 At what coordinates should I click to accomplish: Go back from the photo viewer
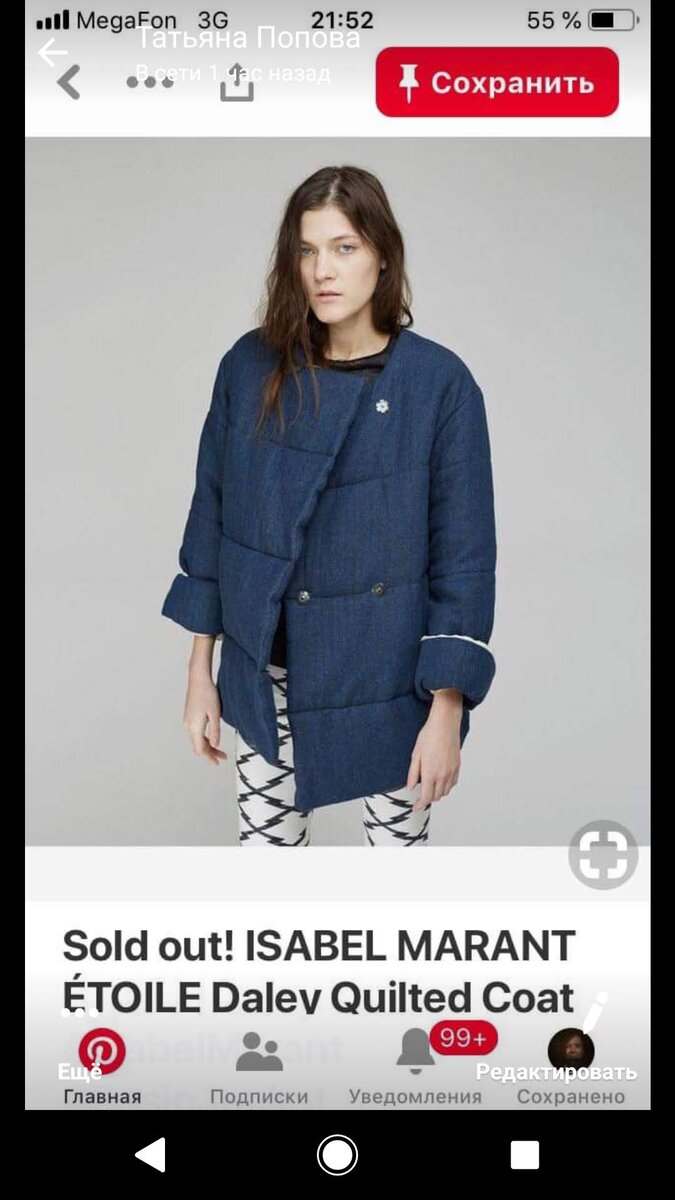tap(52, 52)
